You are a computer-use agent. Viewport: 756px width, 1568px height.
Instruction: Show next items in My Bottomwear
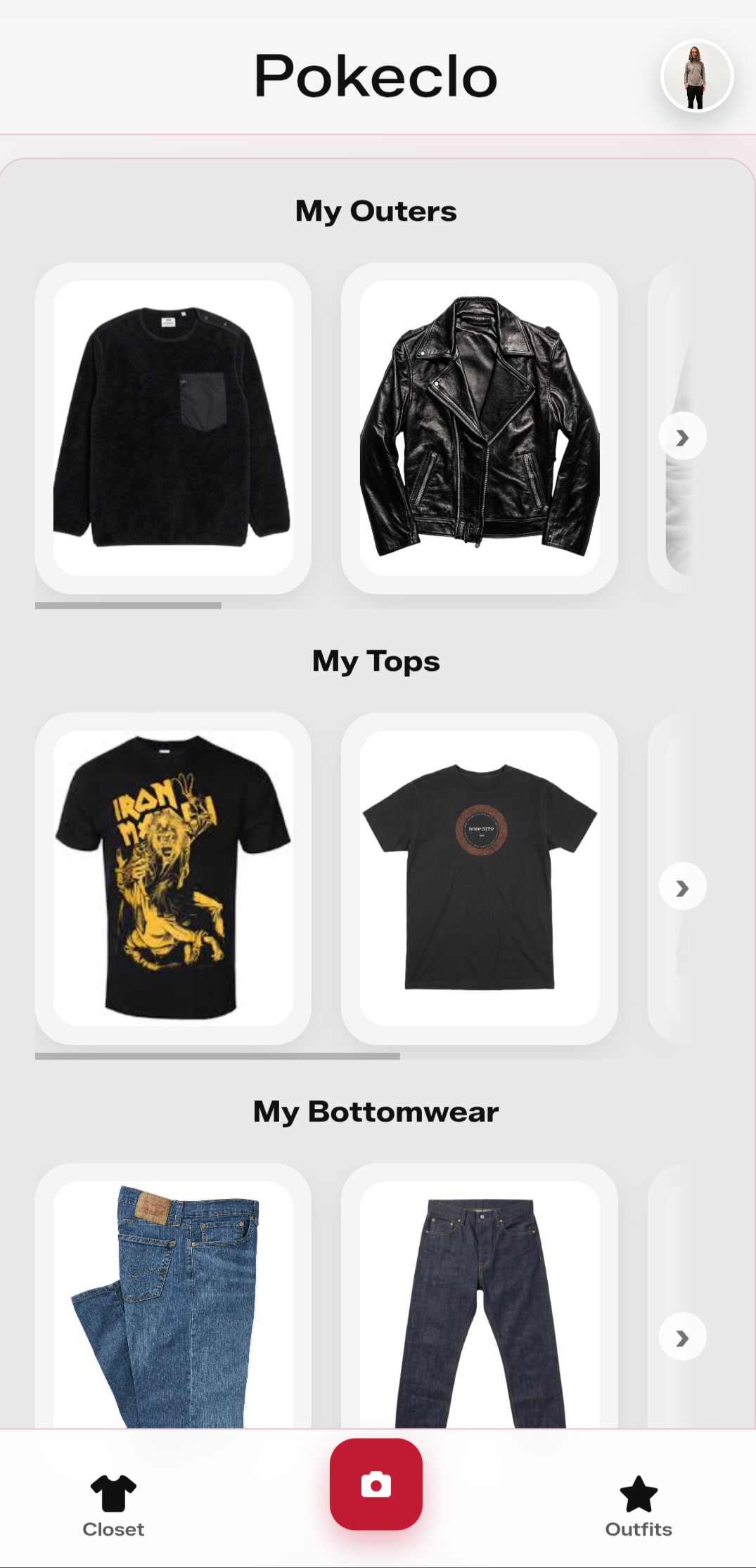pyautogui.click(x=682, y=1337)
